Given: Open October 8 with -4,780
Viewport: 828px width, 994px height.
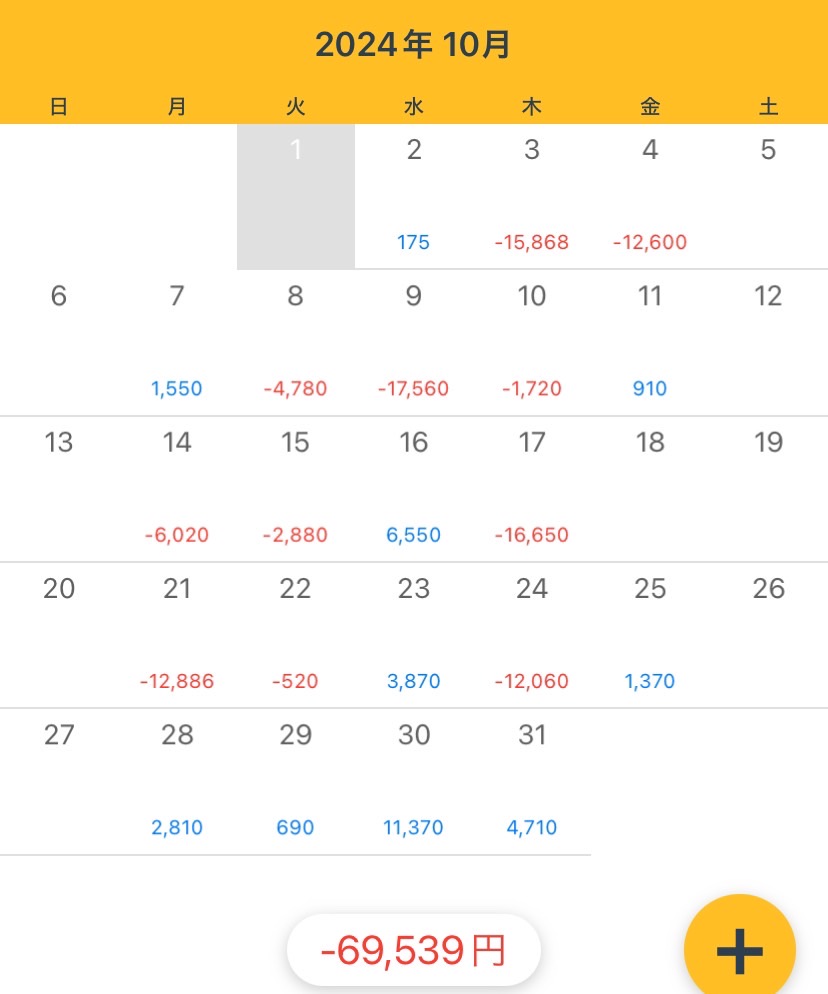Looking at the screenshot, I should point(295,343).
